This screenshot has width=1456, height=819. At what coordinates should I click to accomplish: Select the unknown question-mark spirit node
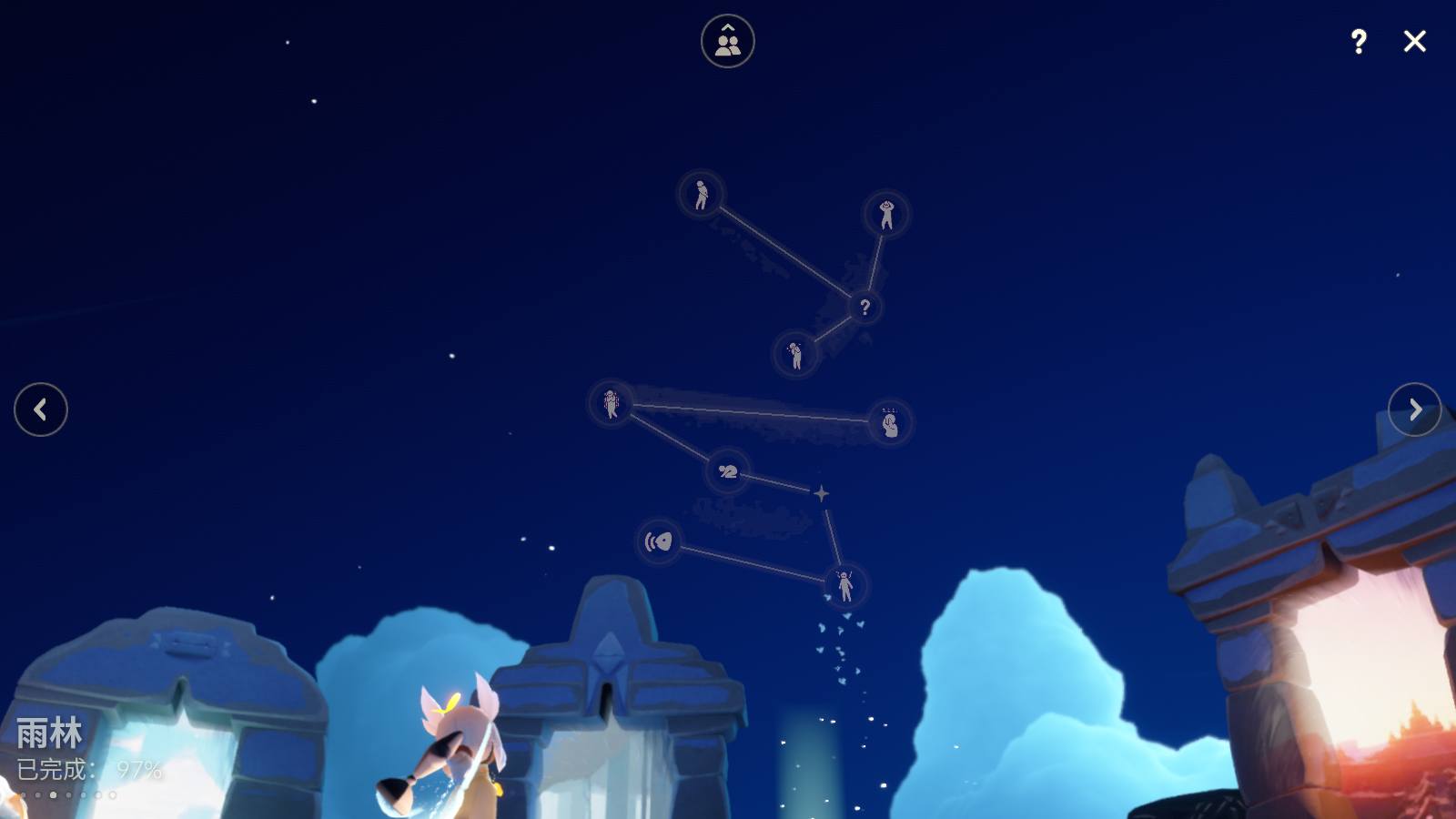(864, 307)
